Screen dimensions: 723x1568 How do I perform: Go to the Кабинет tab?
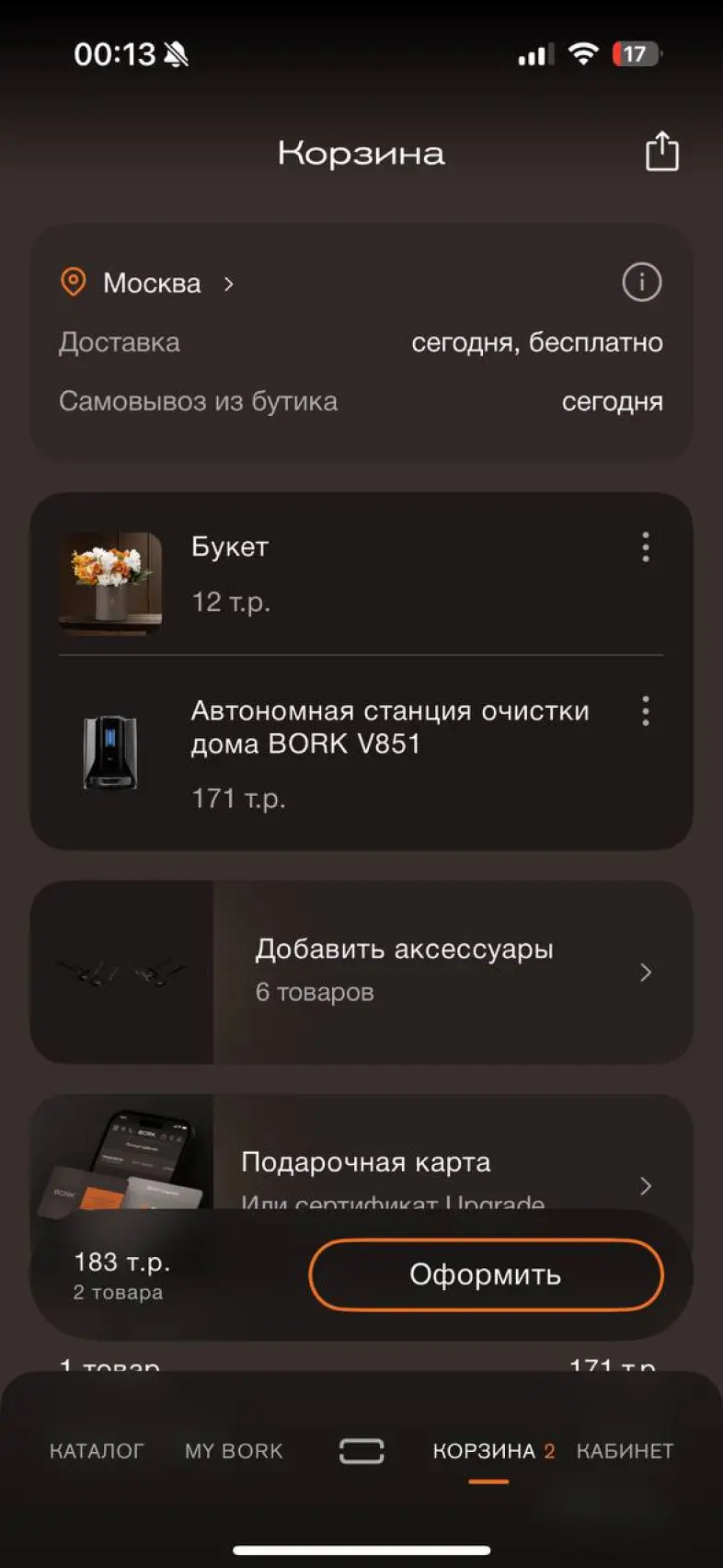pos(625,1451)
